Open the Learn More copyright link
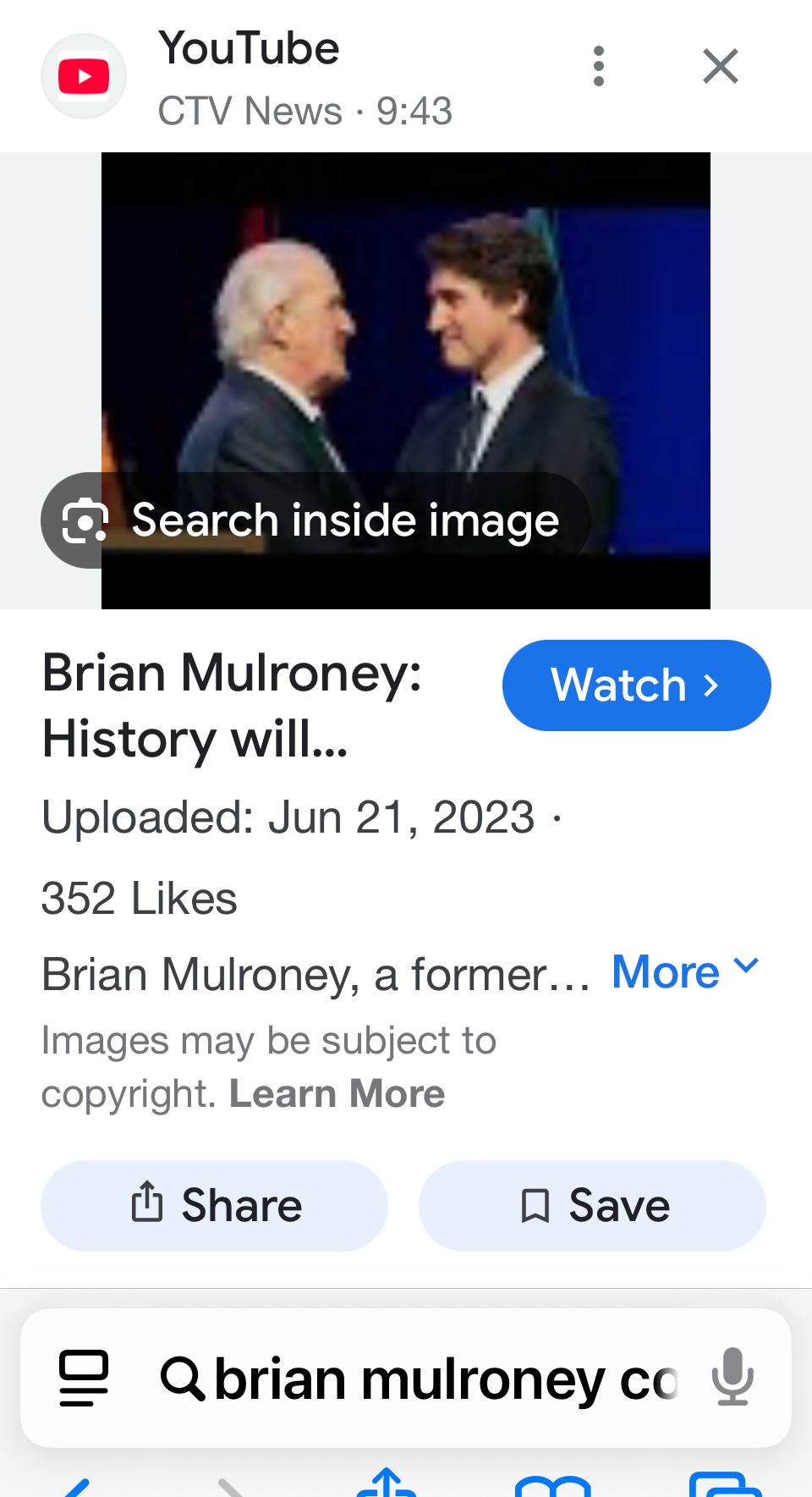Viewport: 812px width, 1497px height. click(337, 1093)
